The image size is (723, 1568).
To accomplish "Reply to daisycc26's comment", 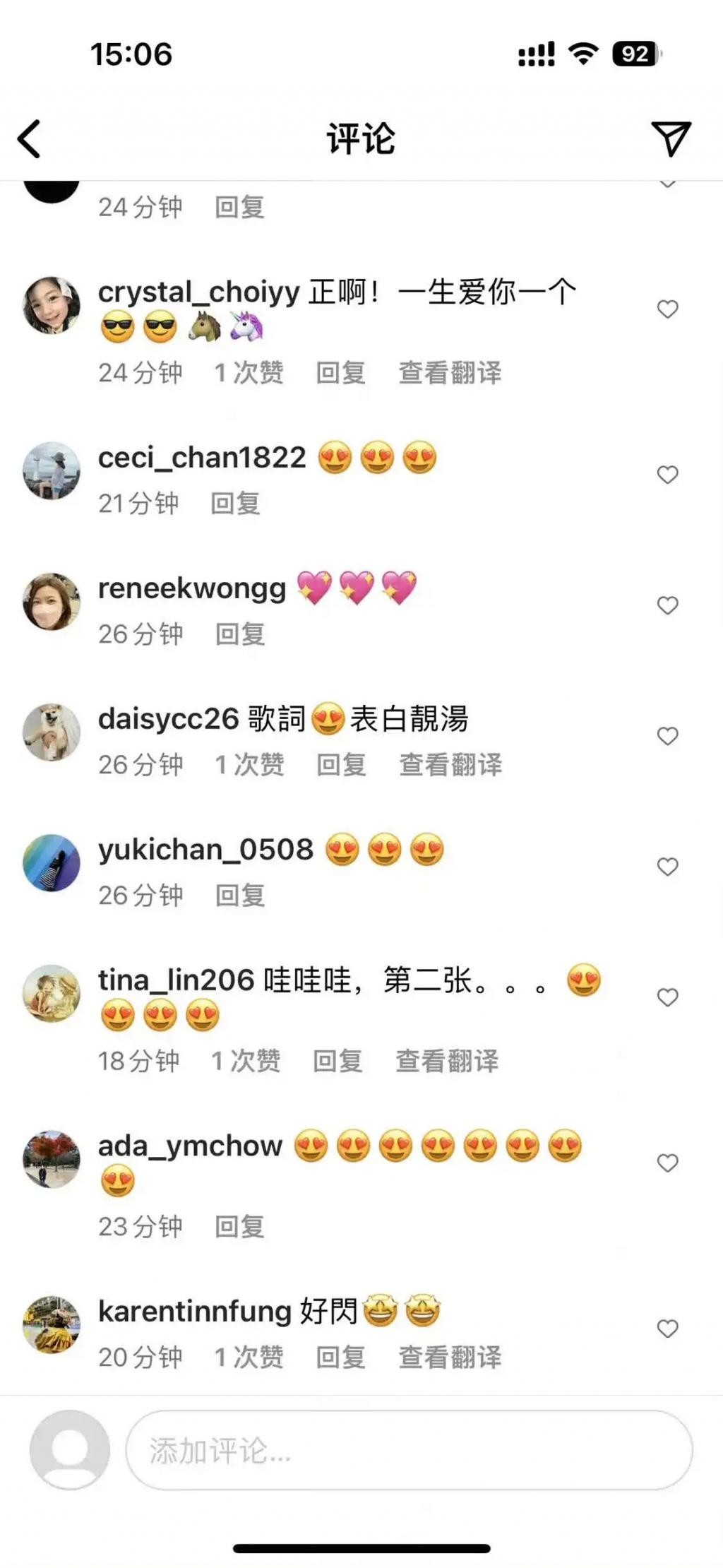I will pos(341,765).
